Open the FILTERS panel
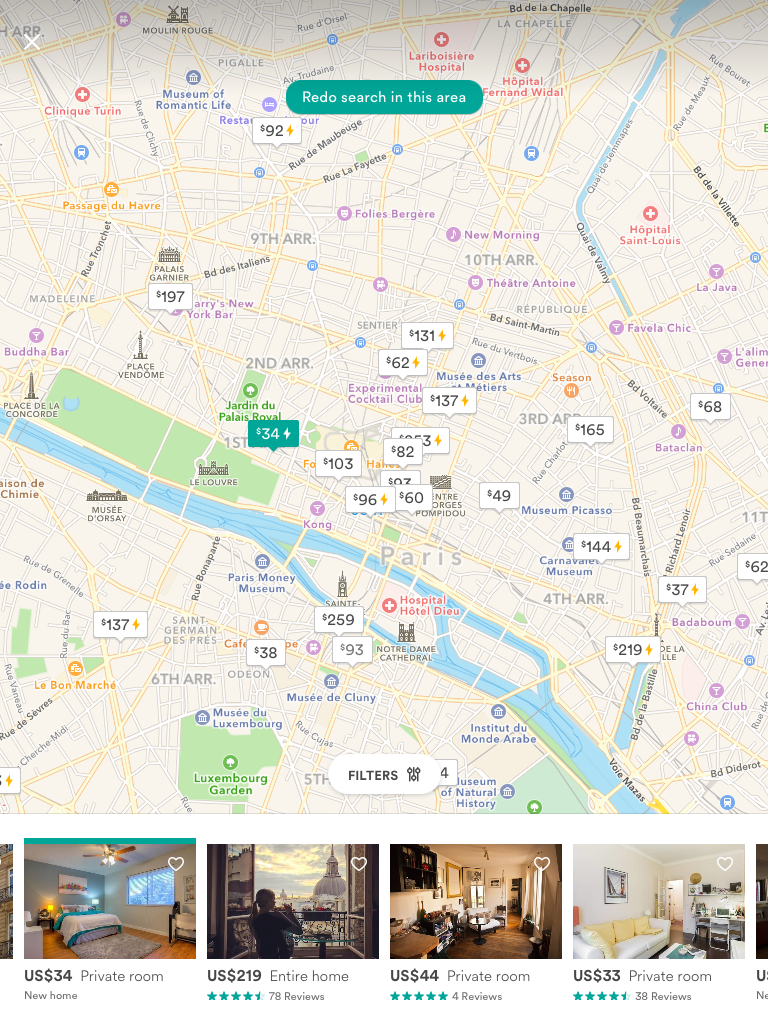Viewport: 768px width, 1024px height. pos(373,775)
